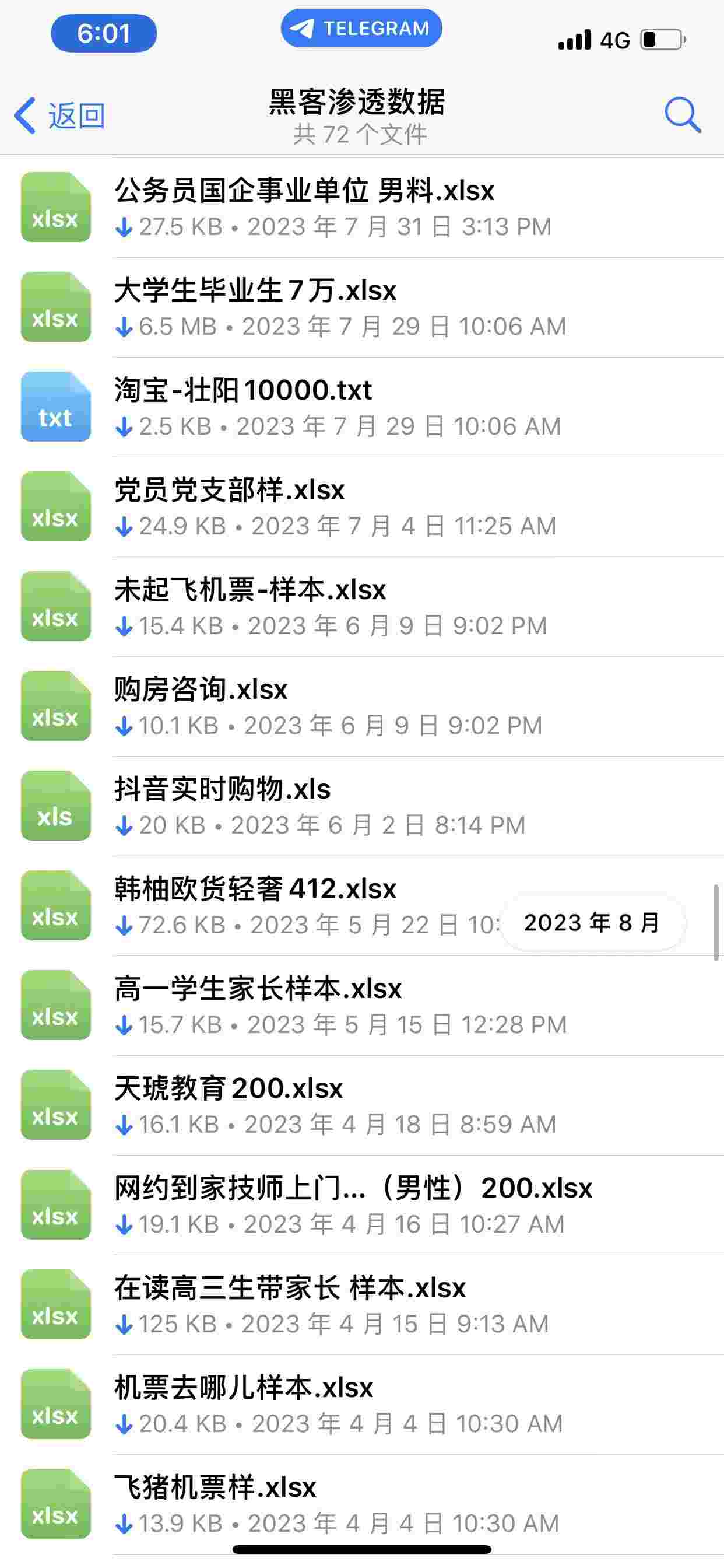Open 高一学生家长样本.xlsx file
724x1568 pixels.
pos(258,1006)
